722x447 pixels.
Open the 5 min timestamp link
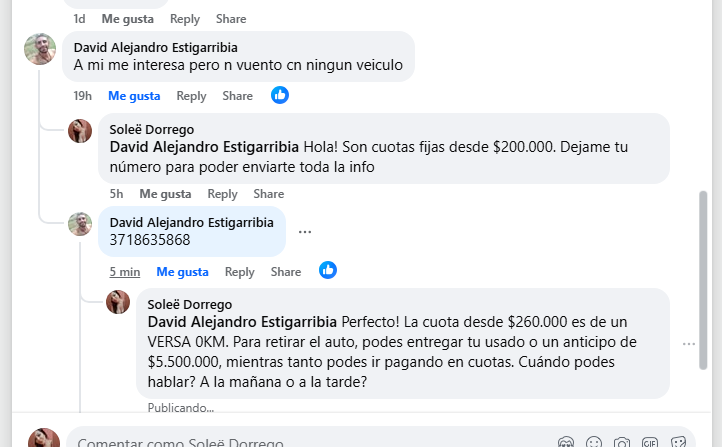point(125,272)
